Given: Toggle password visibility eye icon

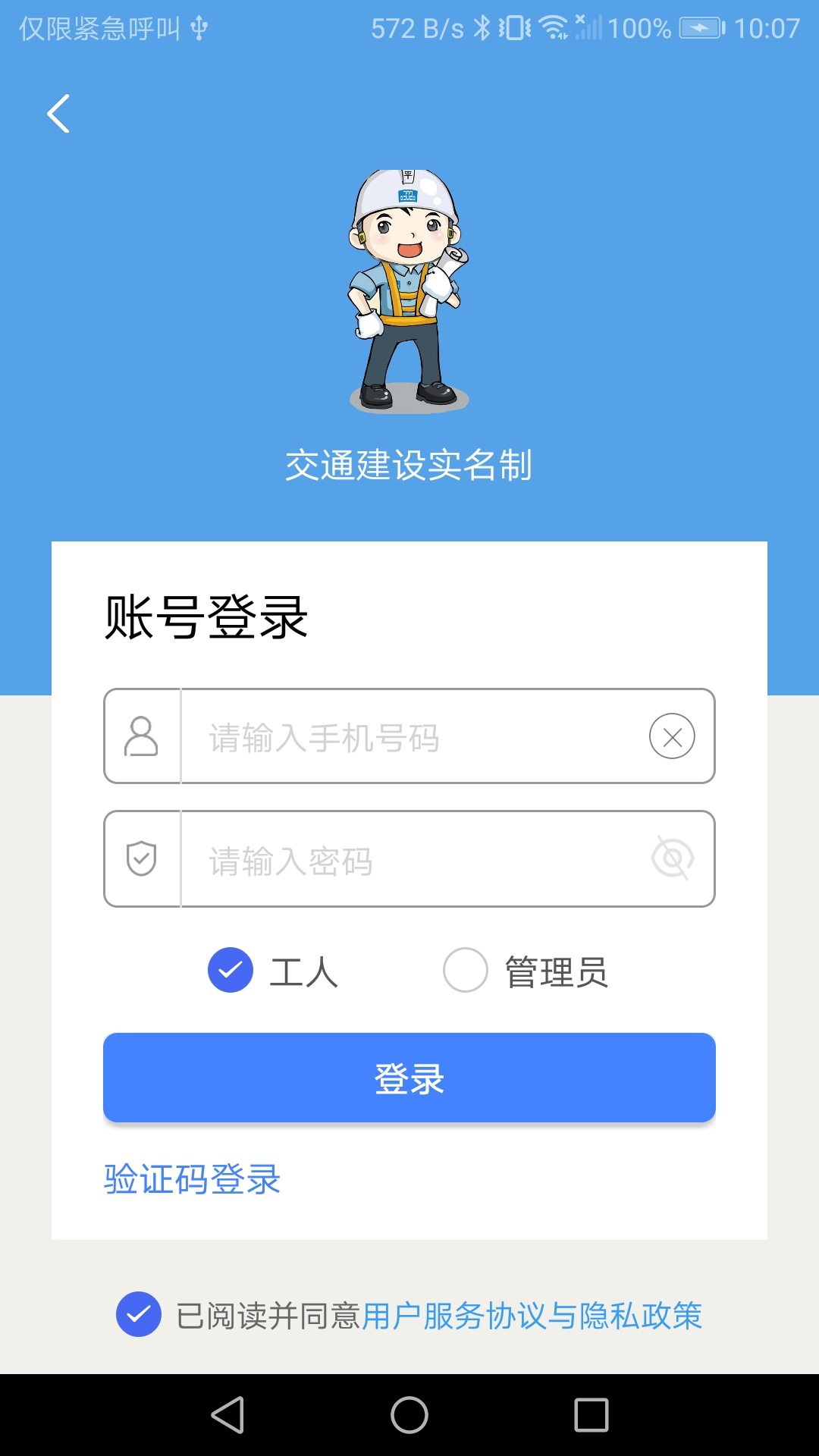Looking at the screenshot, I should pos(672,858).
